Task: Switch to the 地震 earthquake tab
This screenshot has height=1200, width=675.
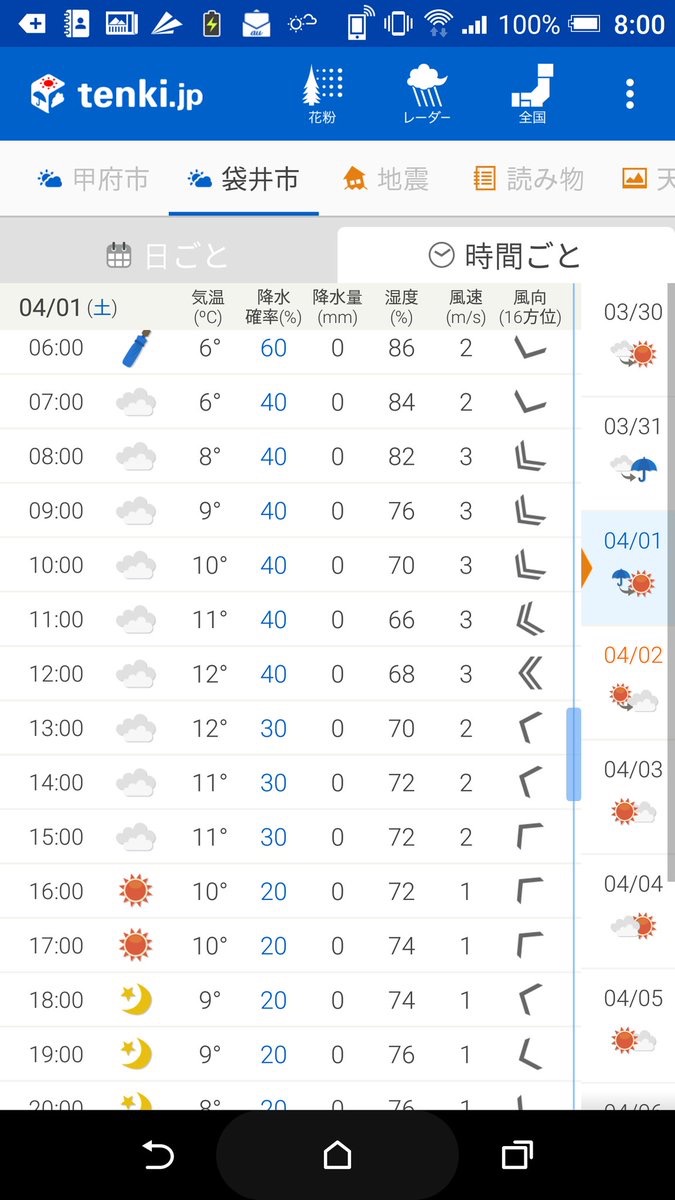Action: (x=385, y=179)
